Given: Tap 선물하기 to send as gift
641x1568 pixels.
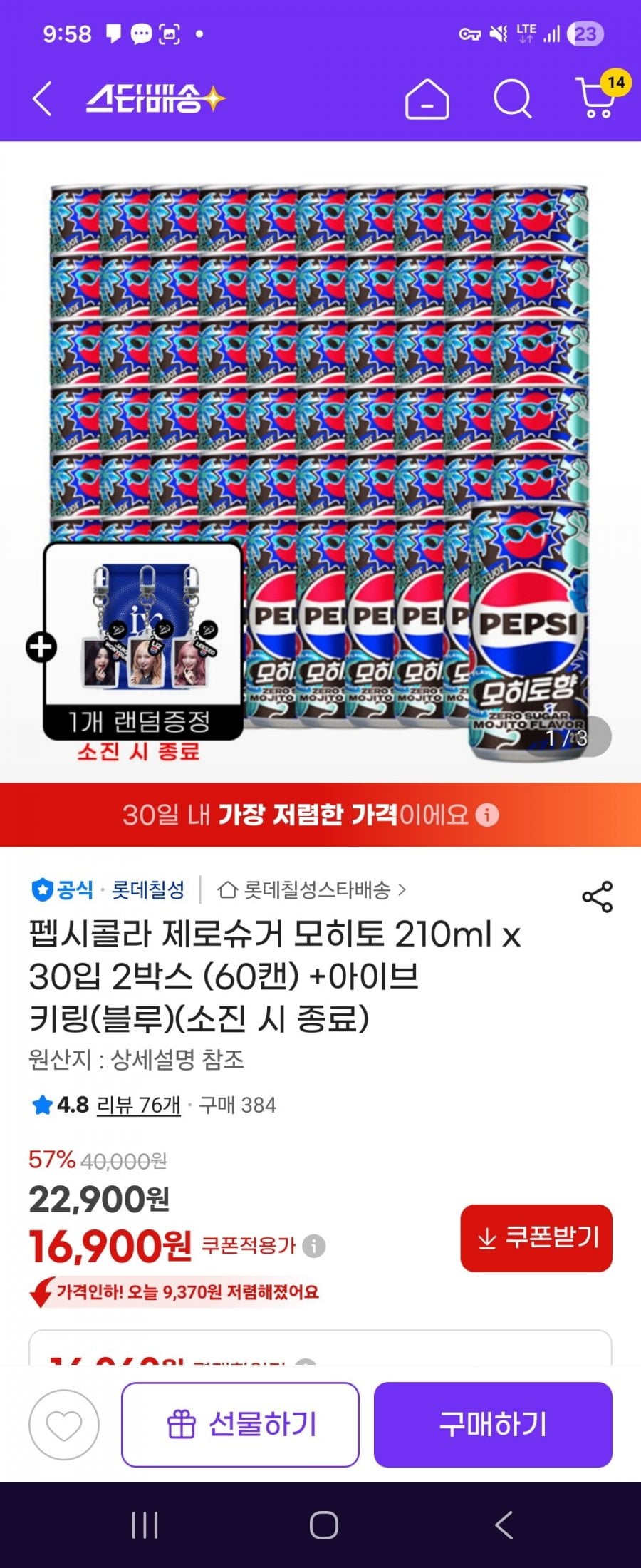Looking at the screenshot, I should tap(240, 1424).
